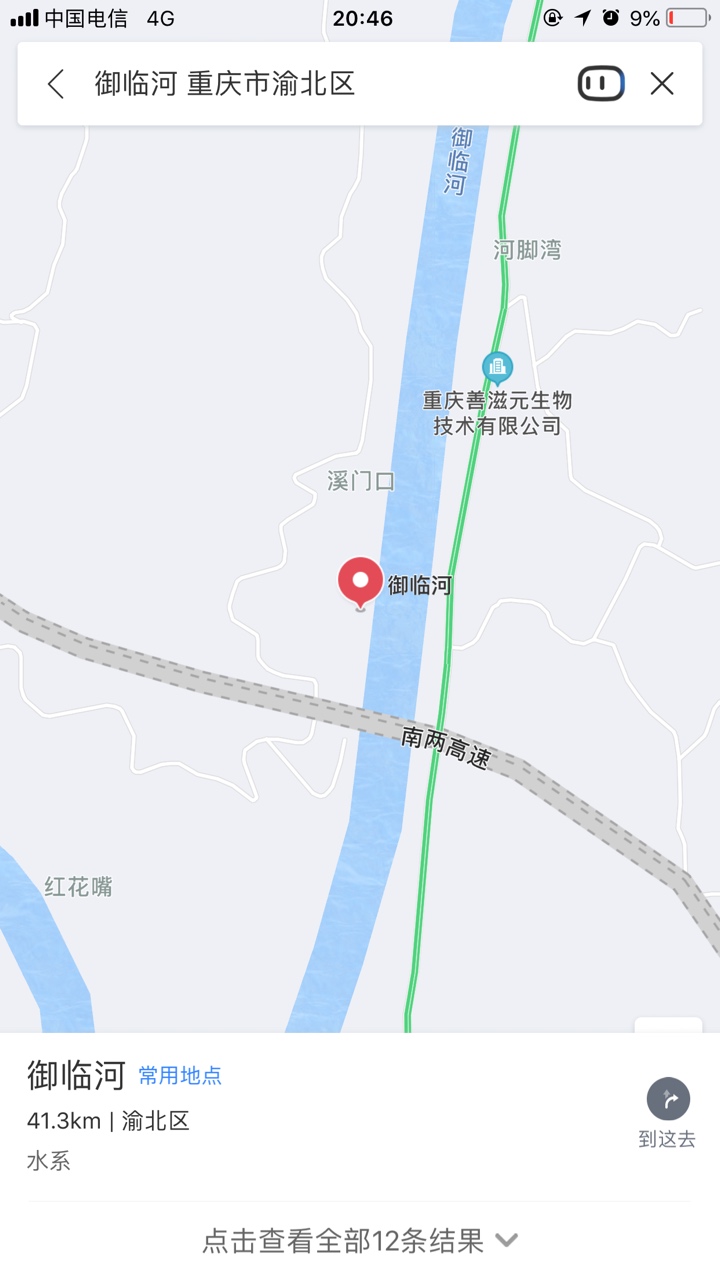The height and width of the screenshot is (1280, 720).
Task: Tap the red 御临河 location pin
Action: point(360,582)
